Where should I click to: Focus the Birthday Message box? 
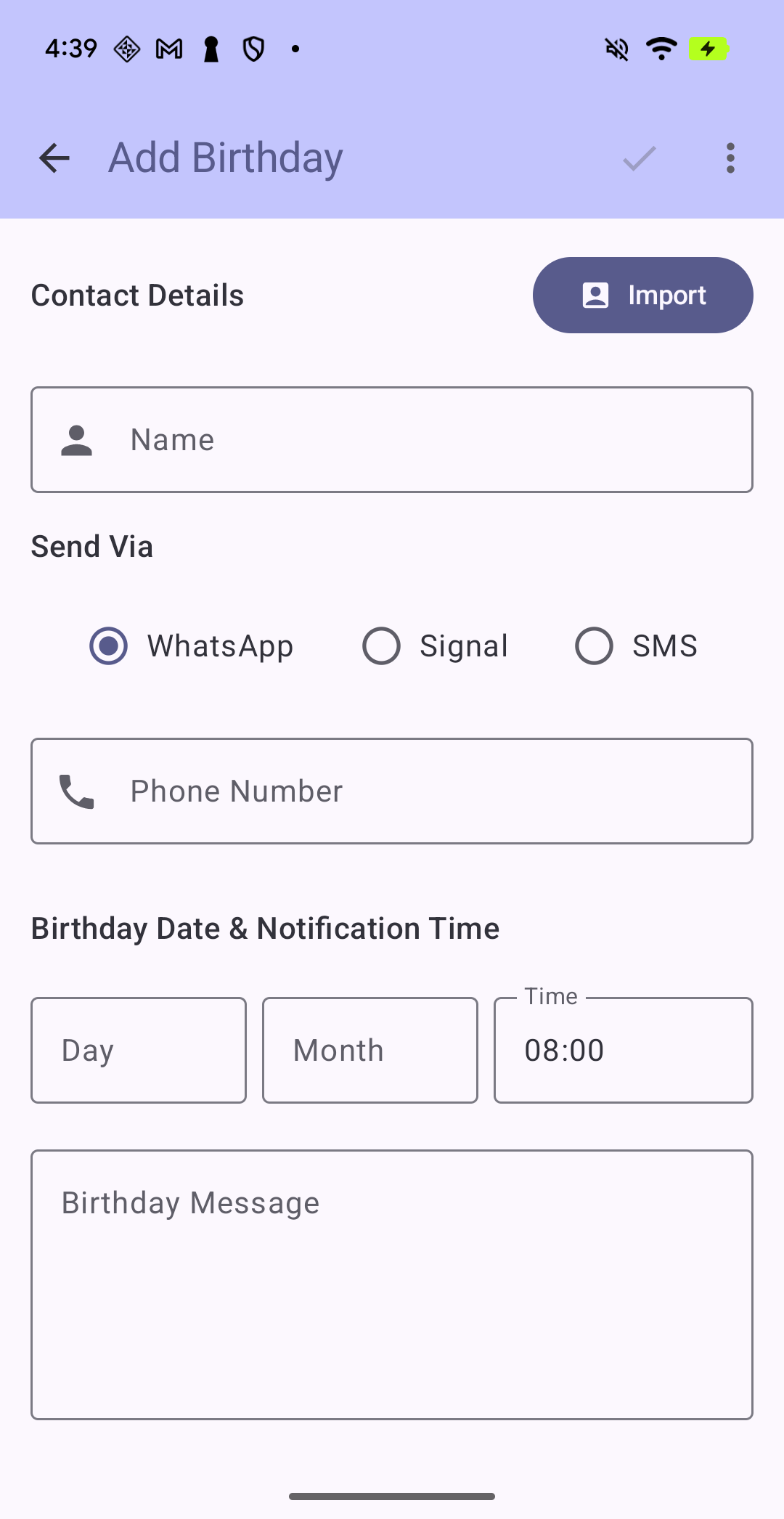392,1284
